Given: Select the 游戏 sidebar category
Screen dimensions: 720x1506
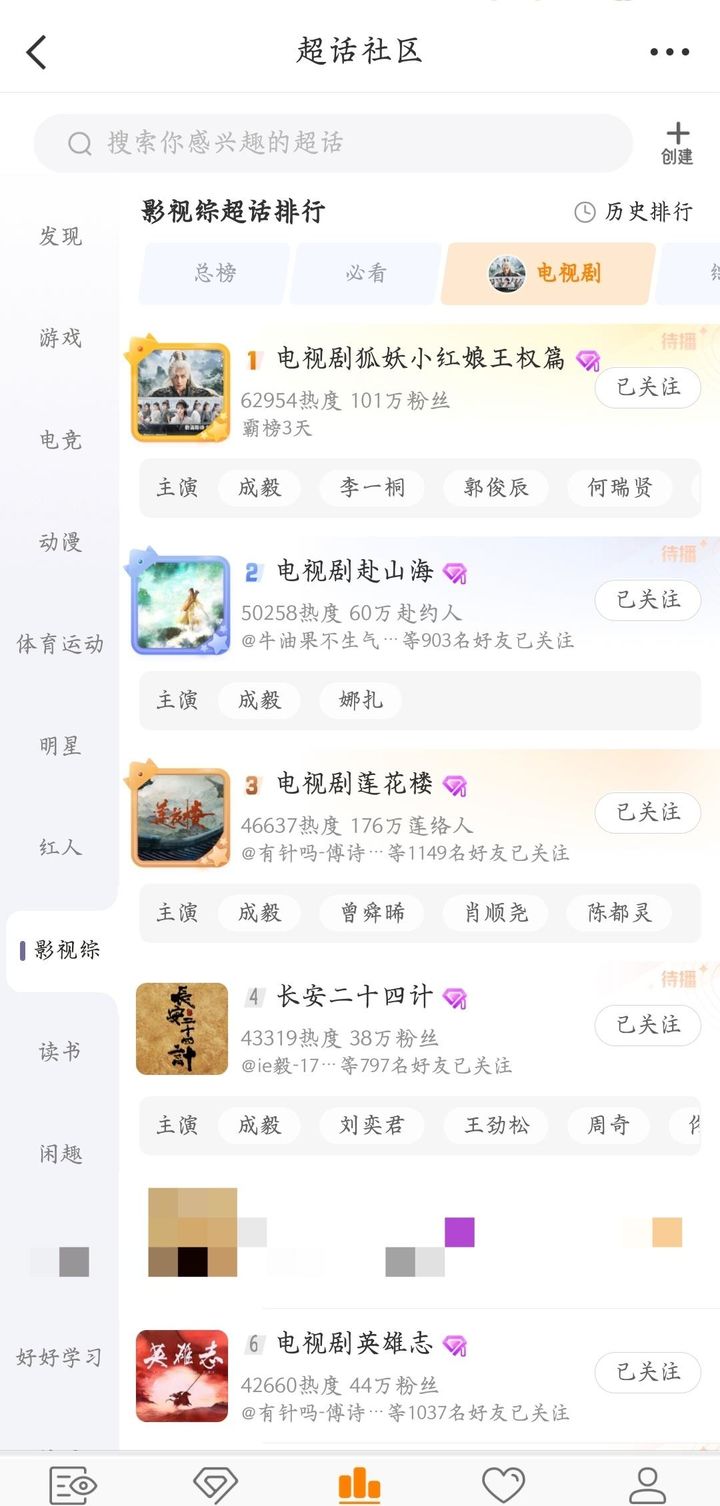Looking at the screenshot, I should 60,338.
